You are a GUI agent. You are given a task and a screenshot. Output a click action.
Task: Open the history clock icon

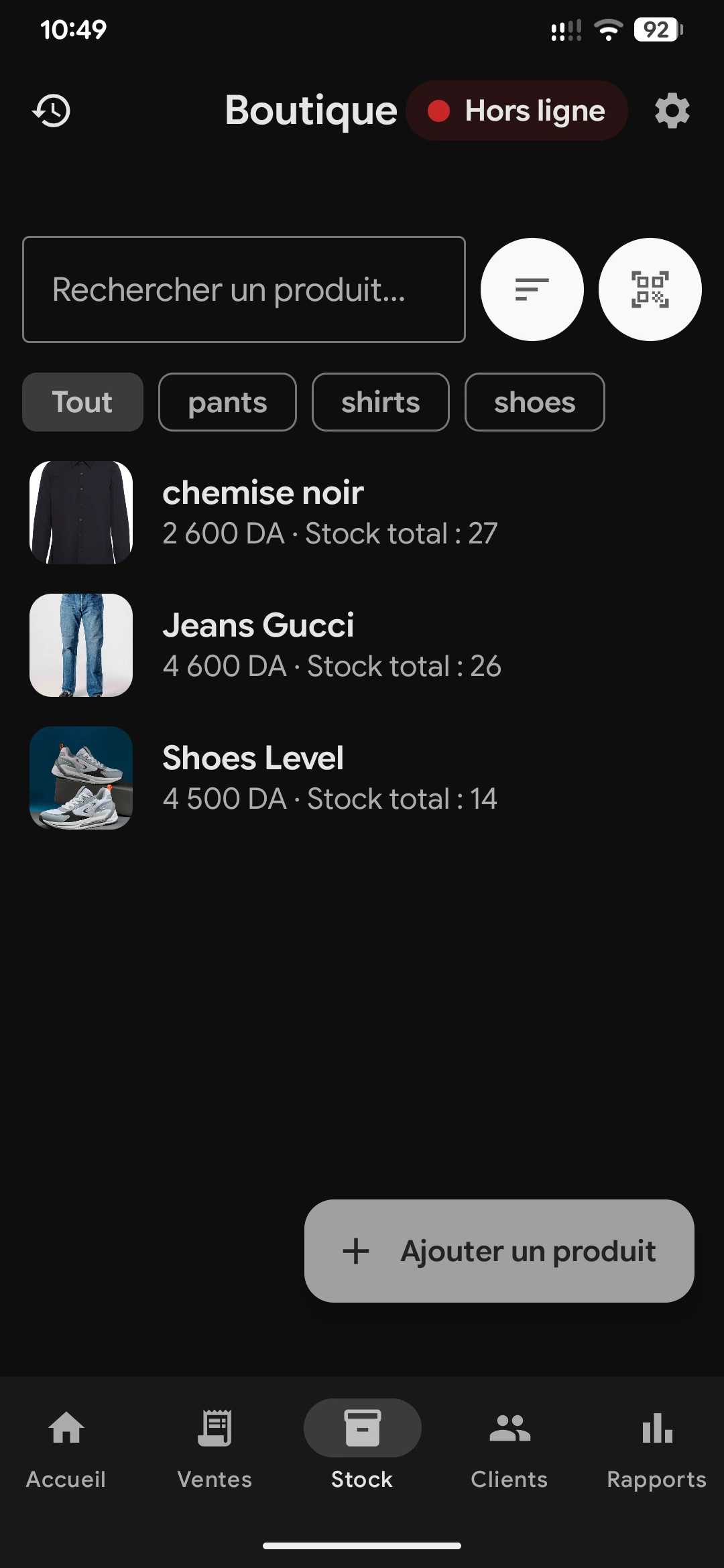pyautogui.click(x=52, y=111)
